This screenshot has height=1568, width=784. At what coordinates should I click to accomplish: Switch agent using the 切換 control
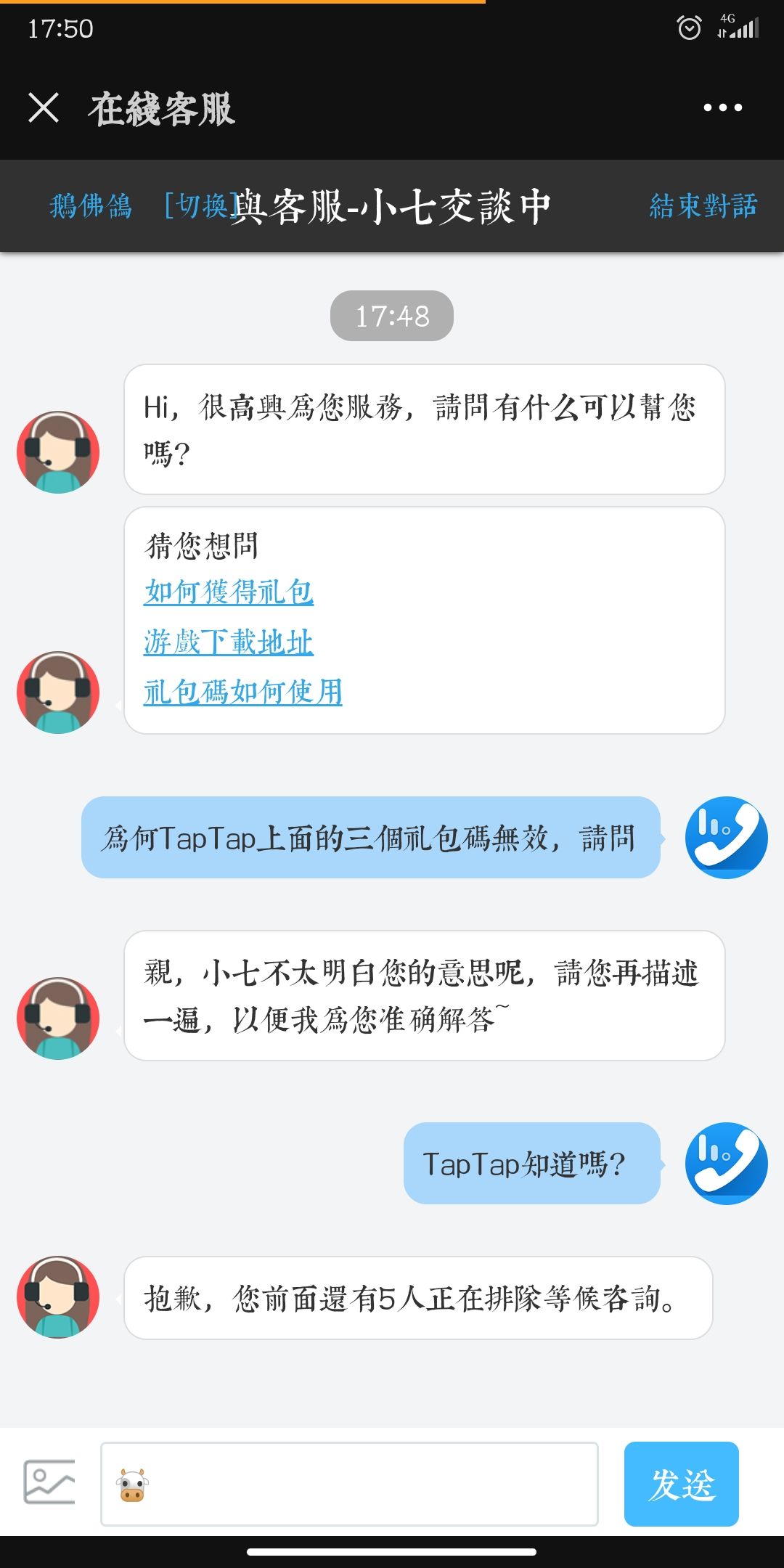[199, 205]
